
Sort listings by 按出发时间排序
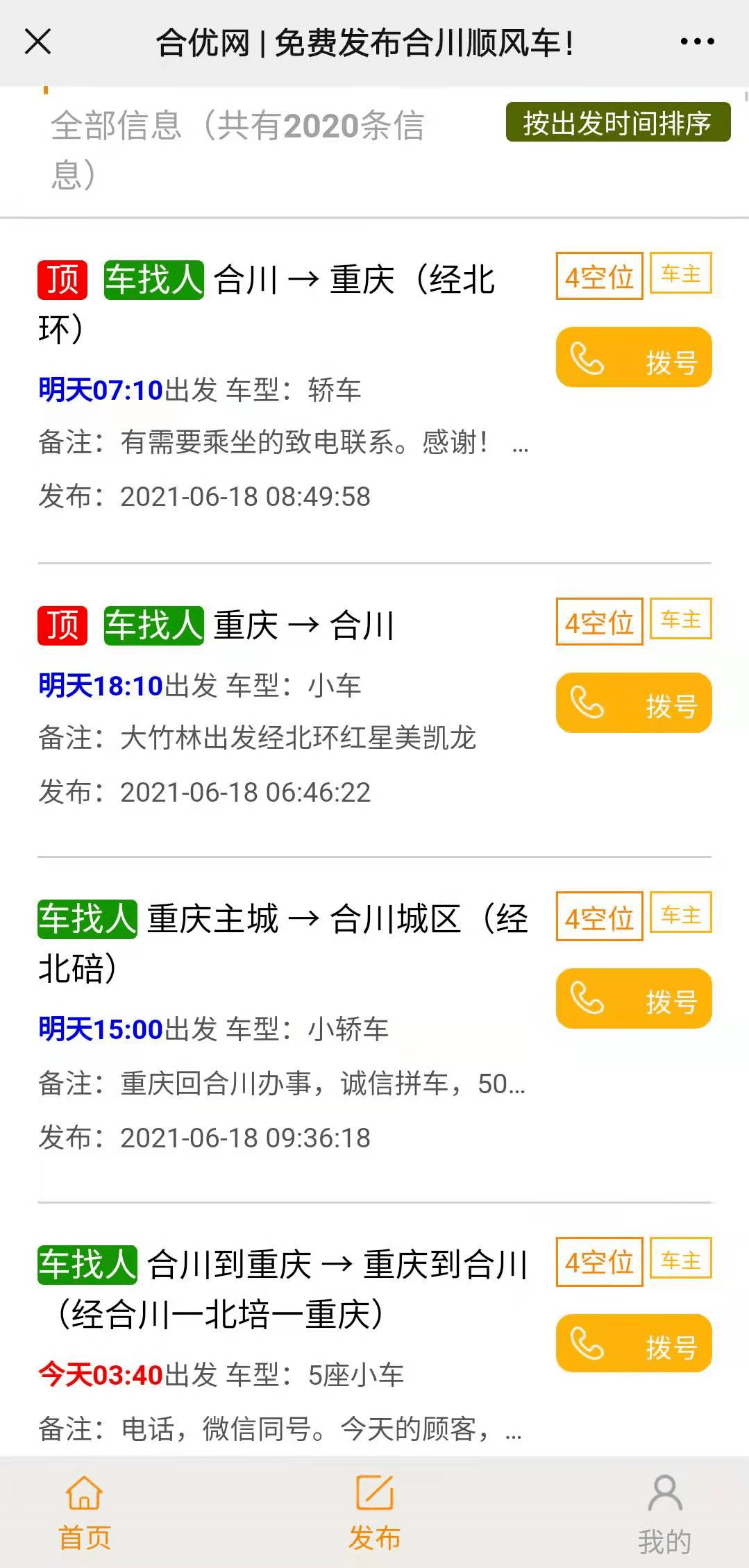[x=618, y=123]
